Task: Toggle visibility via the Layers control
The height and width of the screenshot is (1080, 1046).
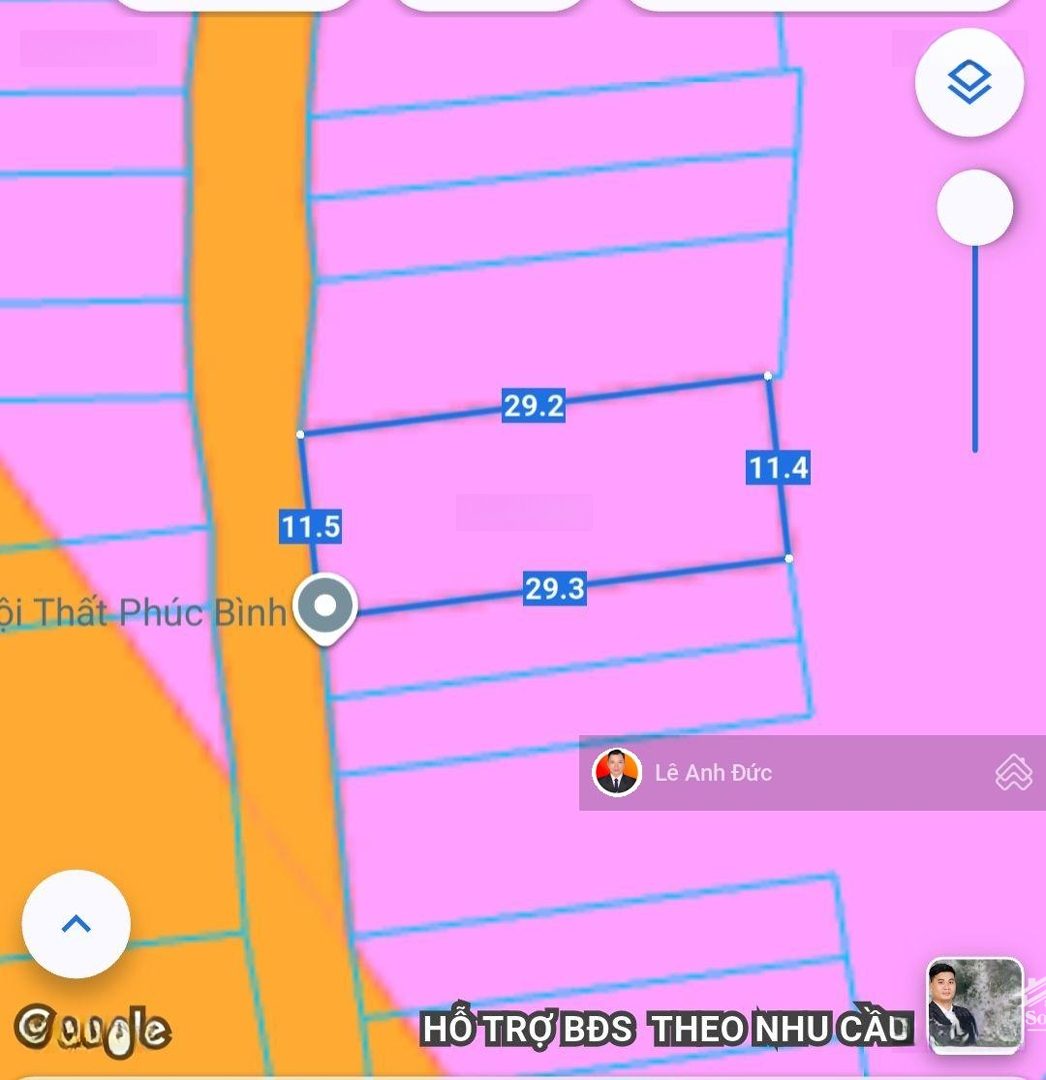Action: click(x=968, y=83)
